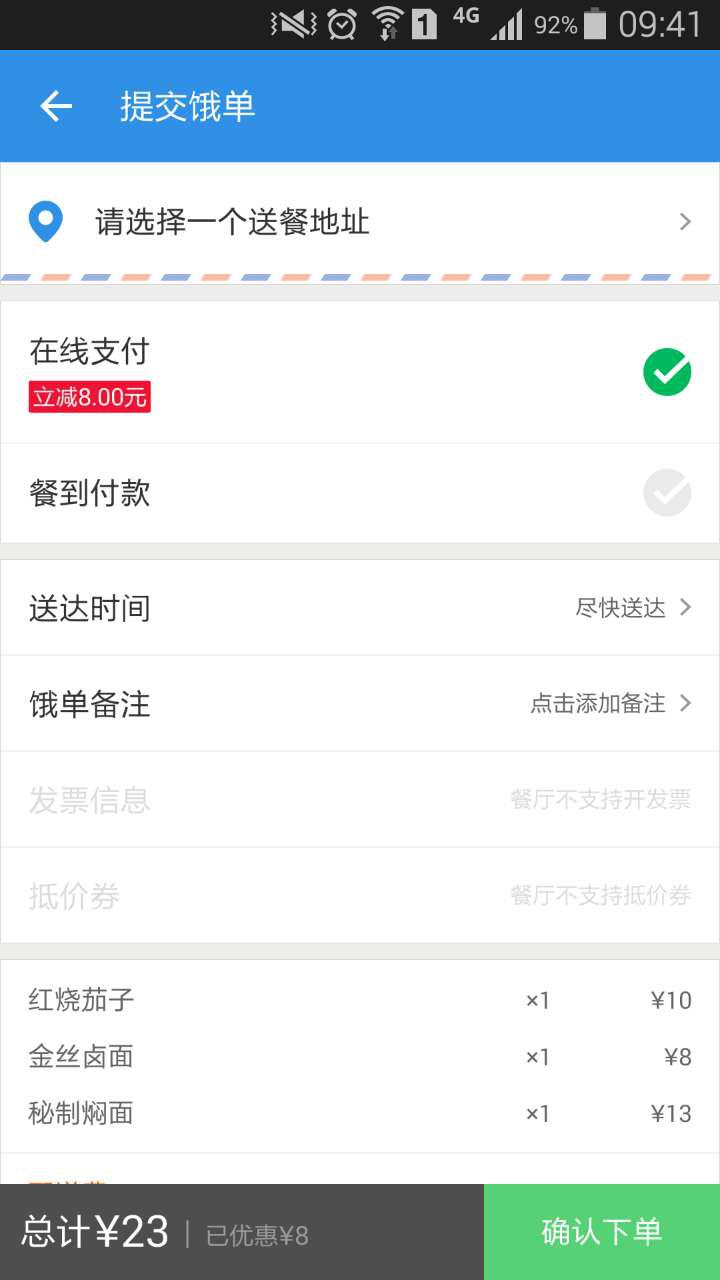Go back using the top-left arrow
The width and height of the screenshot is (720, 1280).
pos(56,106)
